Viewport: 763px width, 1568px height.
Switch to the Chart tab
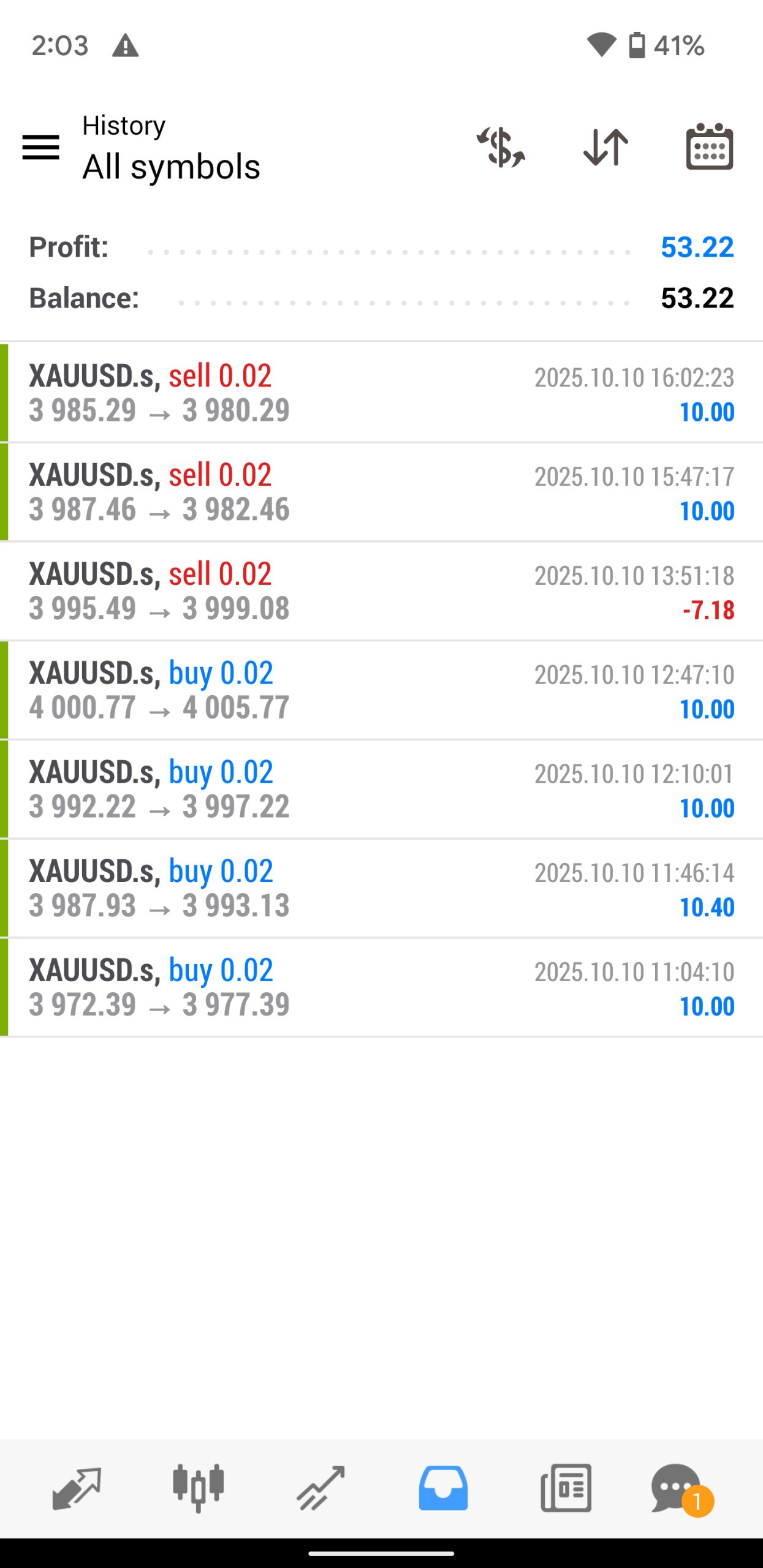[x=198, y=1488]
